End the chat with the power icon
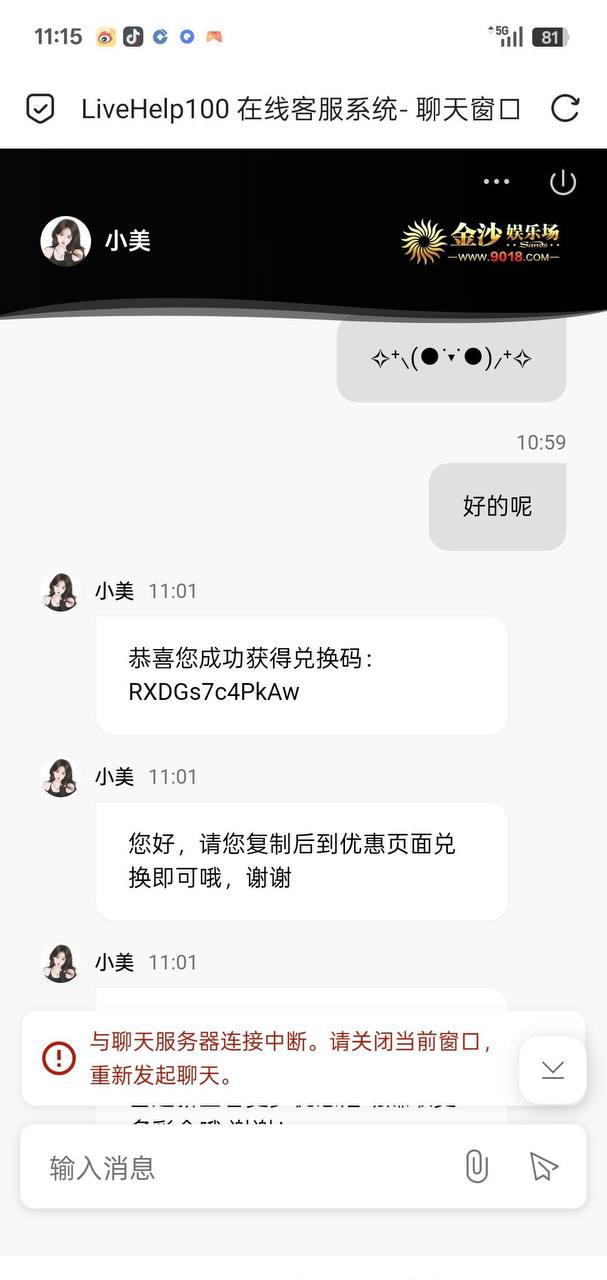The width and height of the screenshot is (607, 1280). coord(563,182)
